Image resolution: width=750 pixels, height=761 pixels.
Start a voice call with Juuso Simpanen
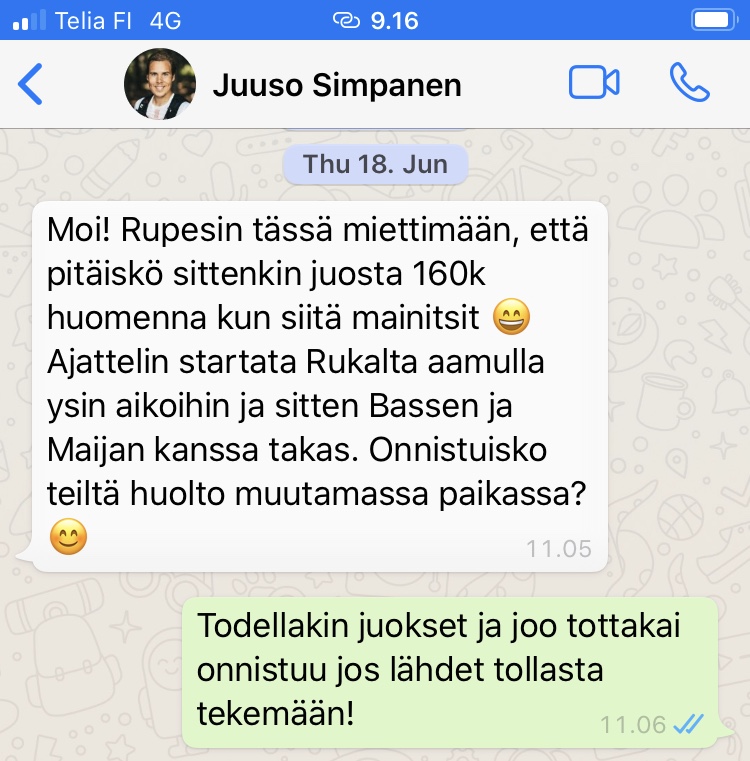[x=689, y=83]
